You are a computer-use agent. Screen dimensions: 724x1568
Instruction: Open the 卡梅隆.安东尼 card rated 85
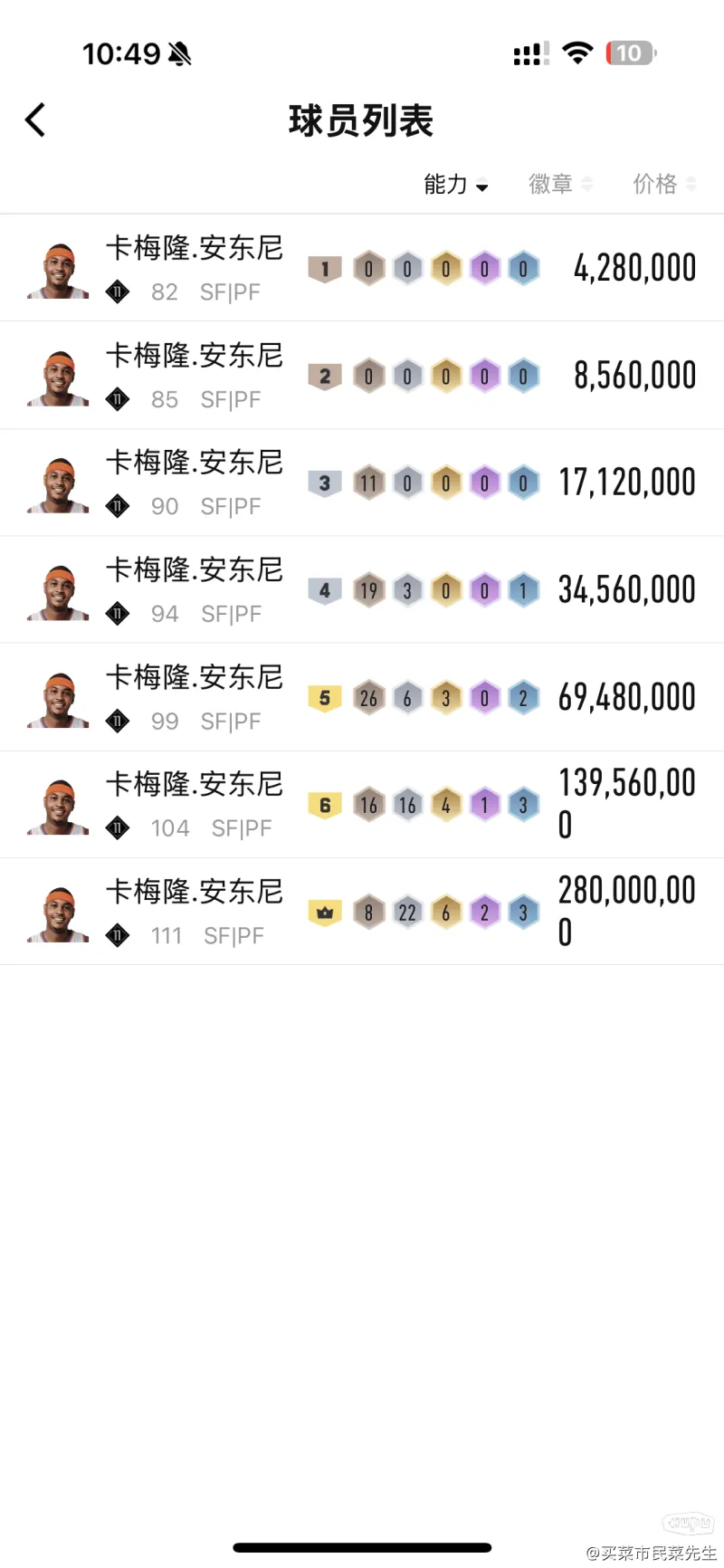coord(362,376)
